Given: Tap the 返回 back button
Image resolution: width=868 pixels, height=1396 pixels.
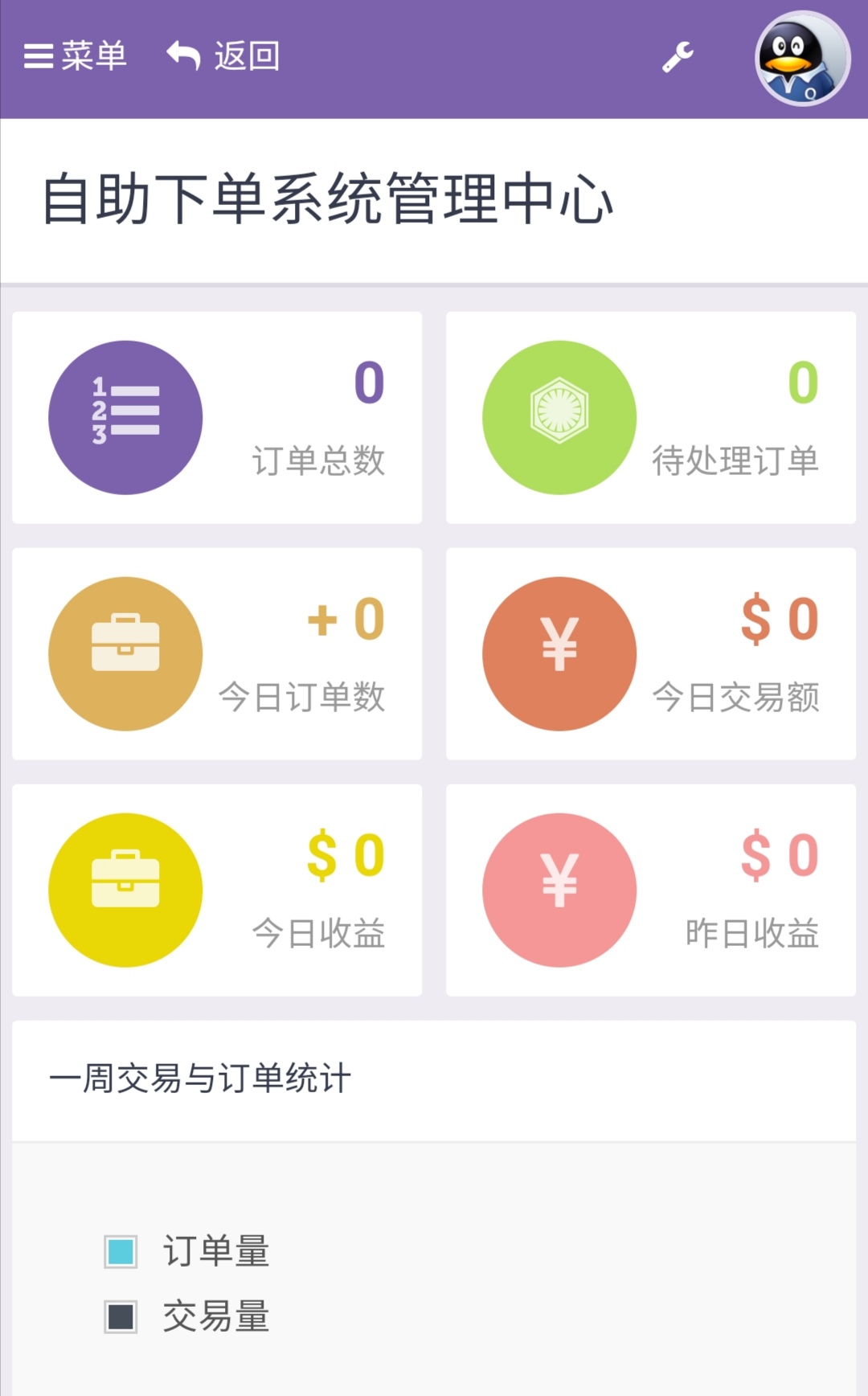Looking at the screenshot, I should pyautogui.click(x=223, y=56).
